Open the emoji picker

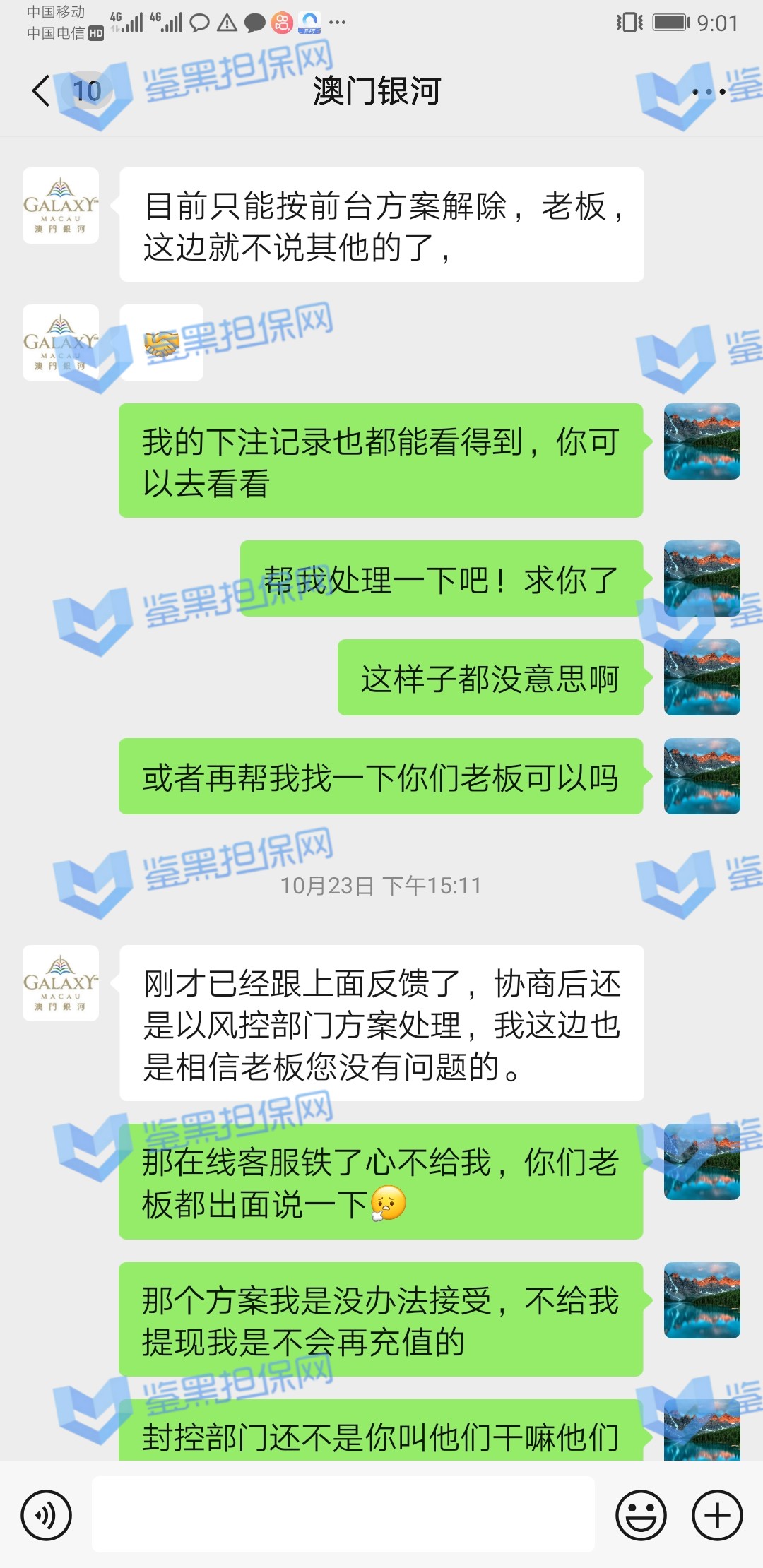(641, 1515)
